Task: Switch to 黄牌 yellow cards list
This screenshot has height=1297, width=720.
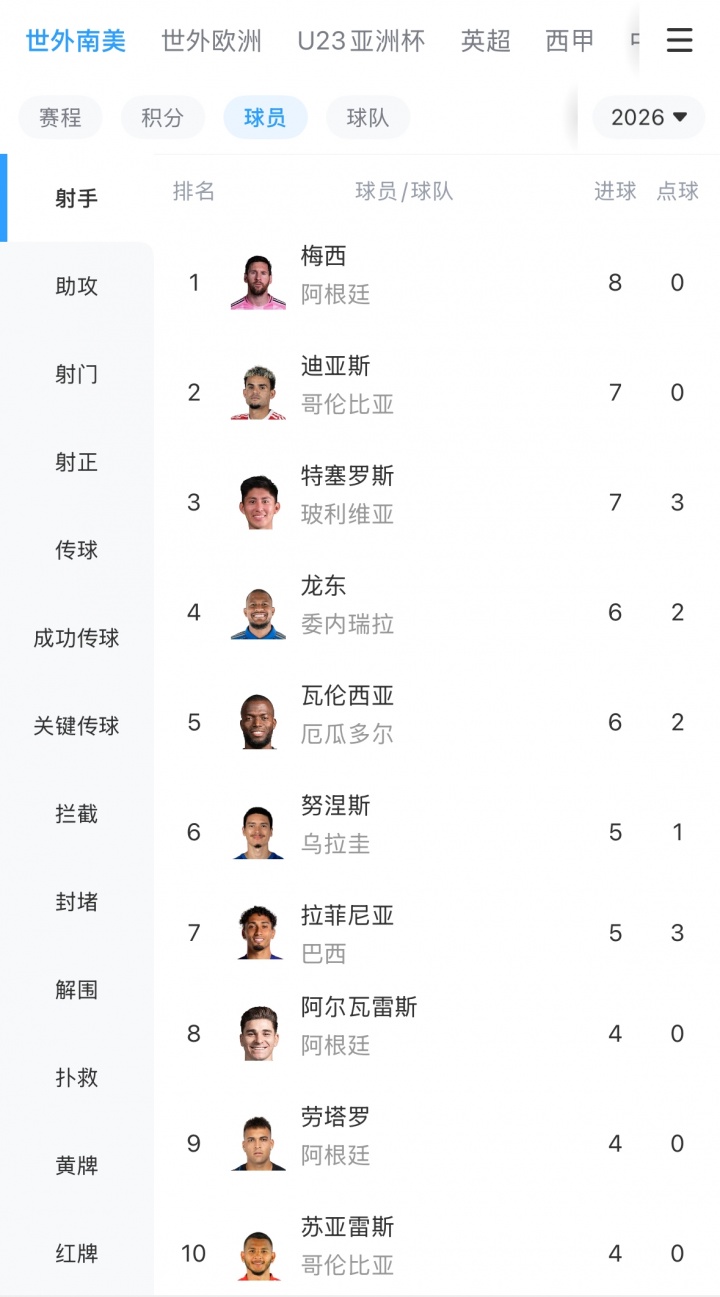Action: click(x=76, y=1167)
